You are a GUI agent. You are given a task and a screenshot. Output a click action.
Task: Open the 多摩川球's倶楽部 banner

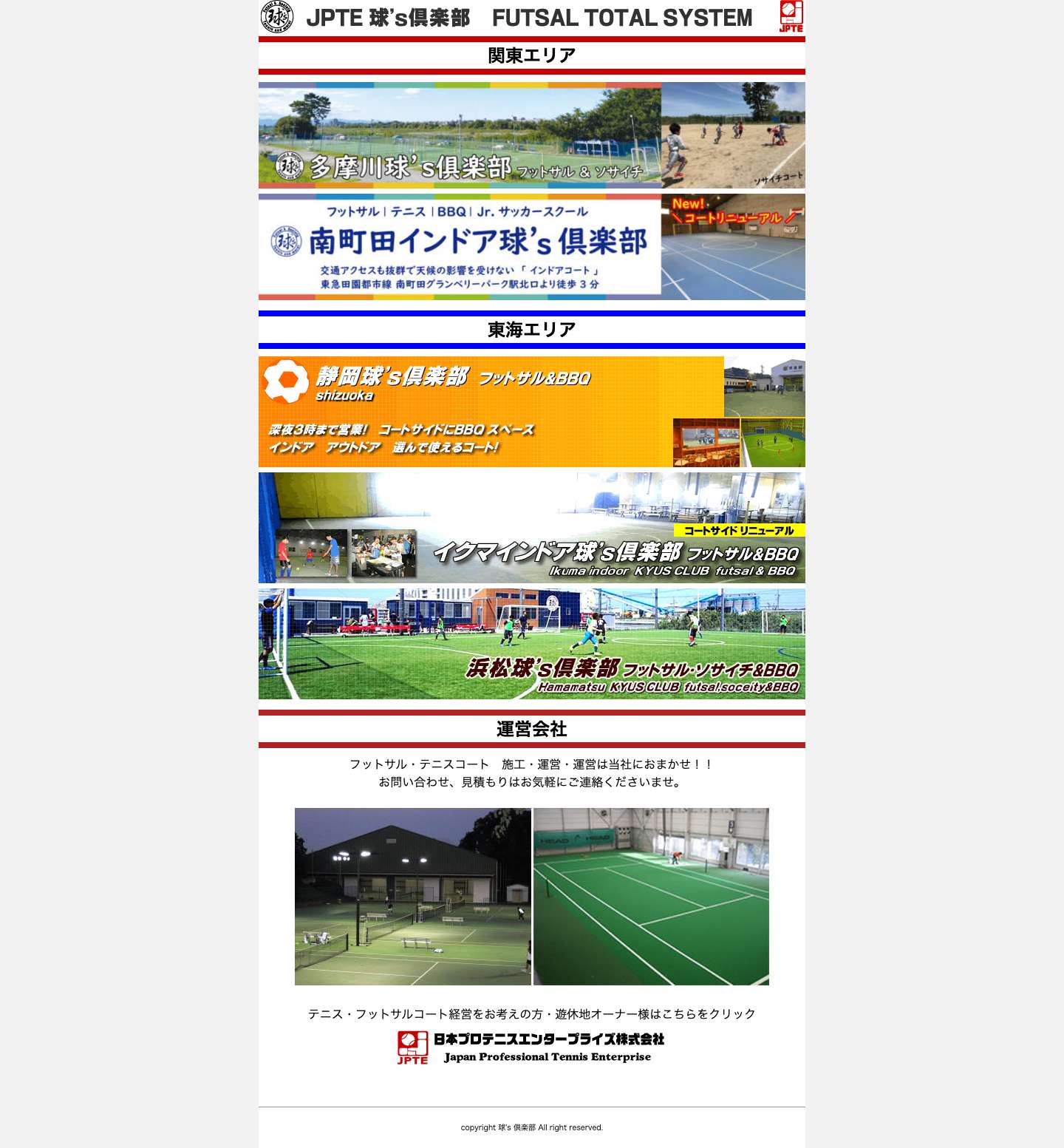[531, 135]
